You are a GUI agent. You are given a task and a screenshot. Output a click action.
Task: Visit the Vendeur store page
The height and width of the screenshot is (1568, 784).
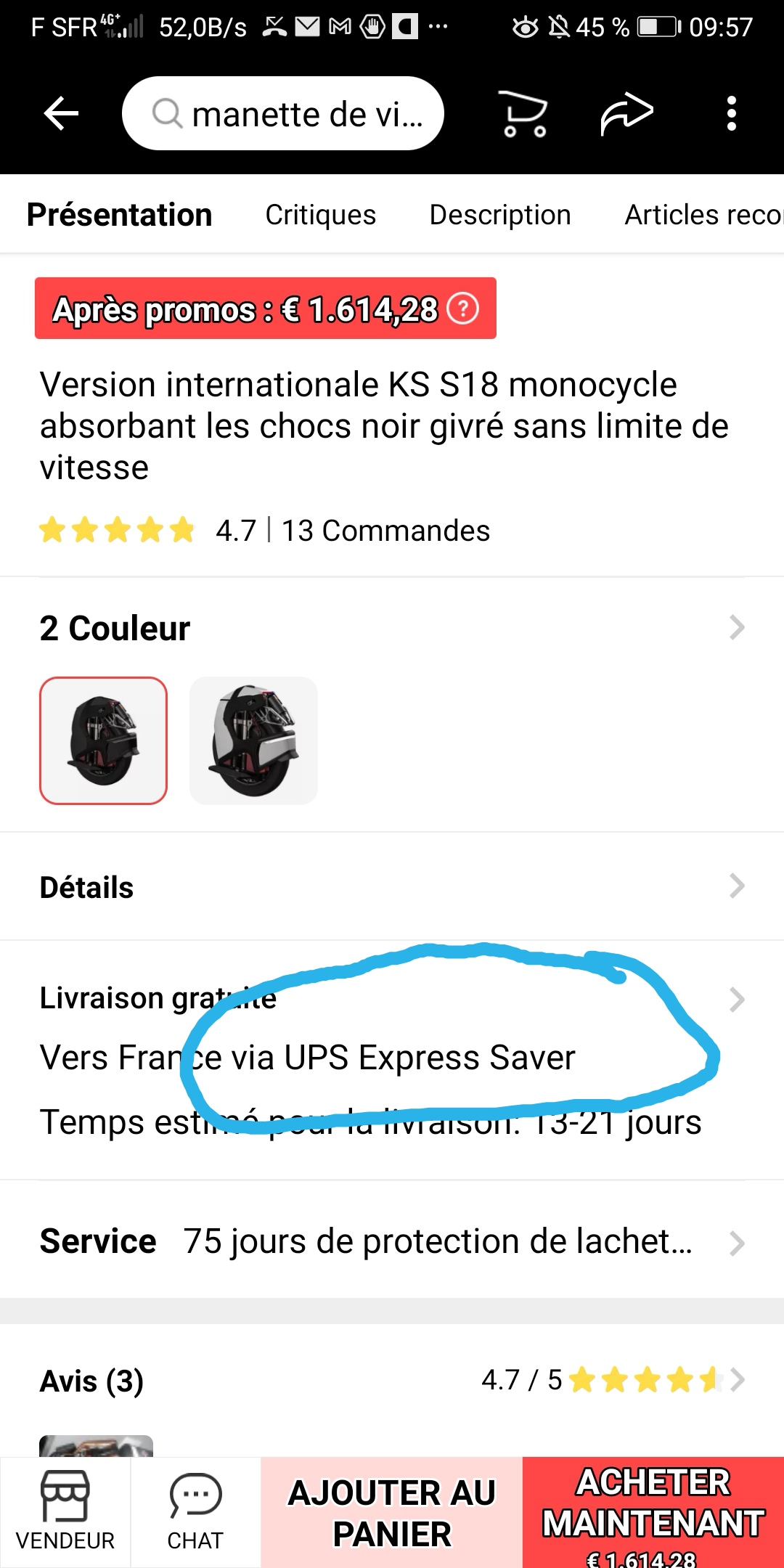coord(65,1512)
